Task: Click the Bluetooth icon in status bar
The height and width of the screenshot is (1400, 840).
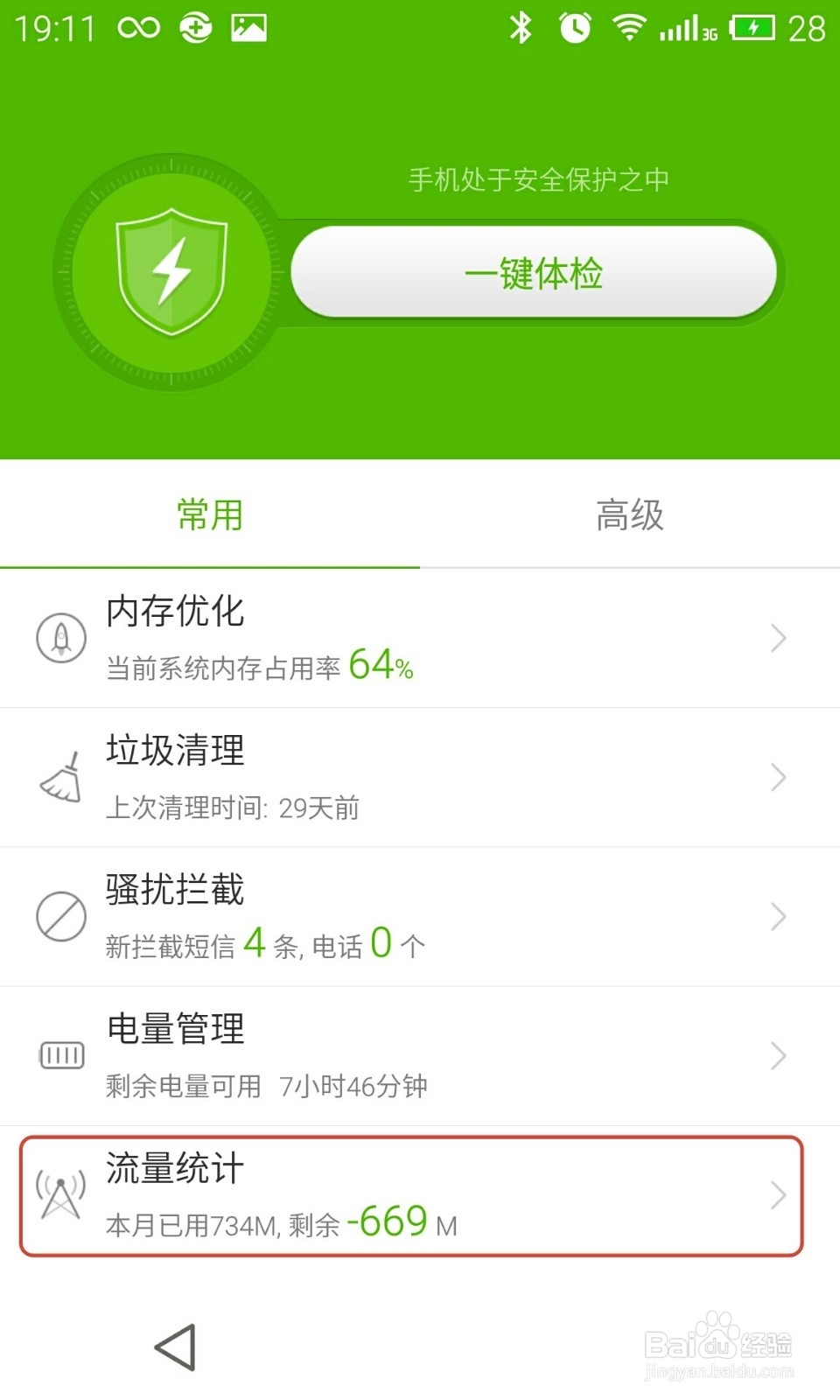Action: (521, 28)
